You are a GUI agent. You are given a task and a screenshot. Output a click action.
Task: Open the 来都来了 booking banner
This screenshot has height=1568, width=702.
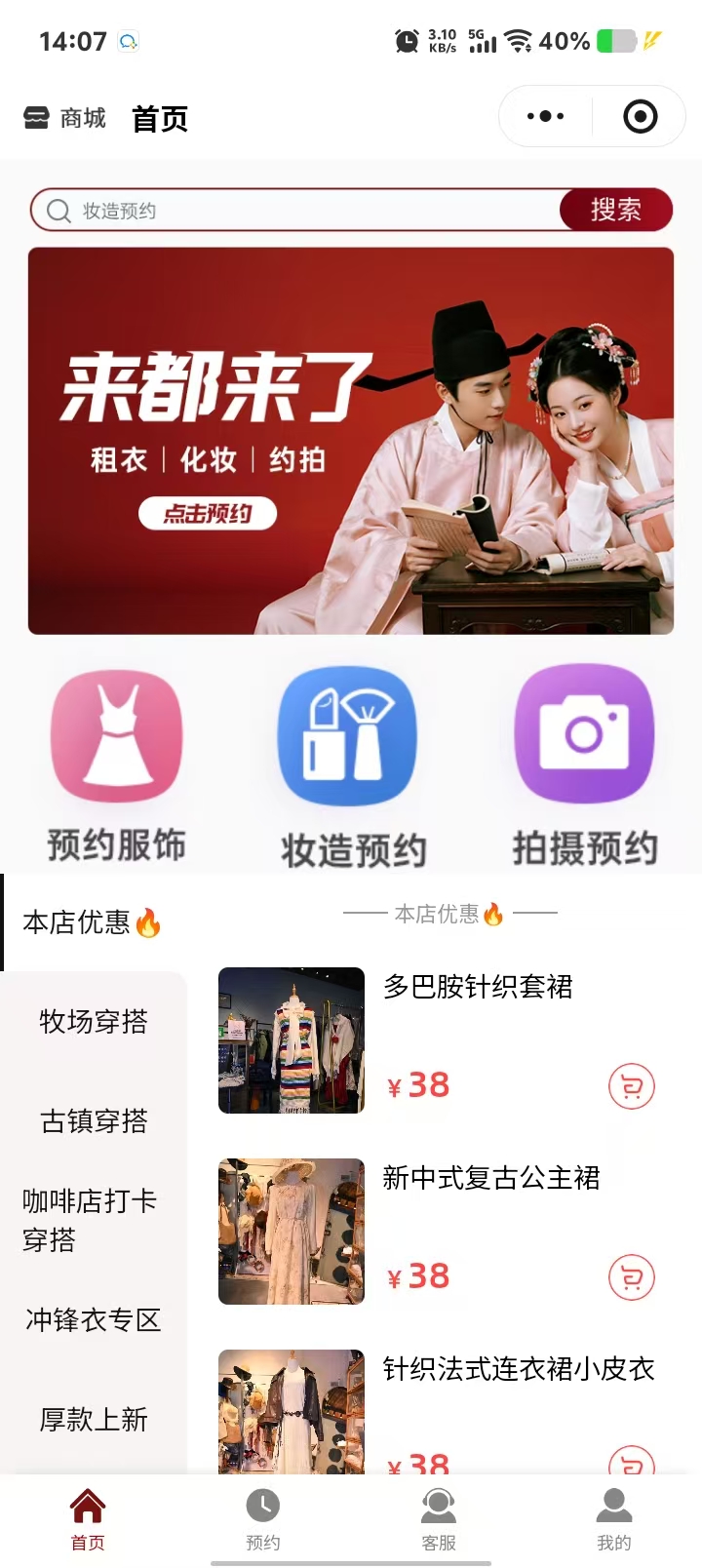click(x=351, y=441)
